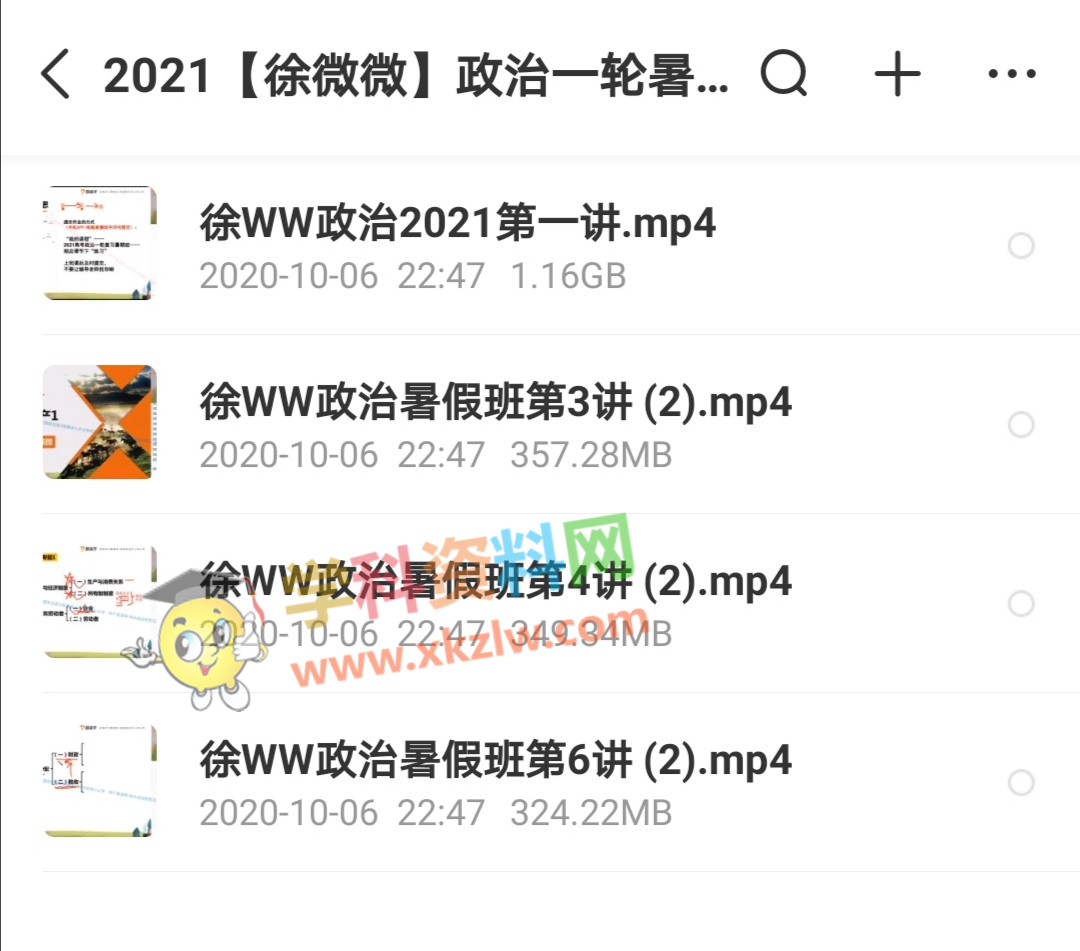This screenshot has height=951, width=1080.
Task: Select the 第4讲 (2).mp4 file circle
Action: pos(1021,604)
